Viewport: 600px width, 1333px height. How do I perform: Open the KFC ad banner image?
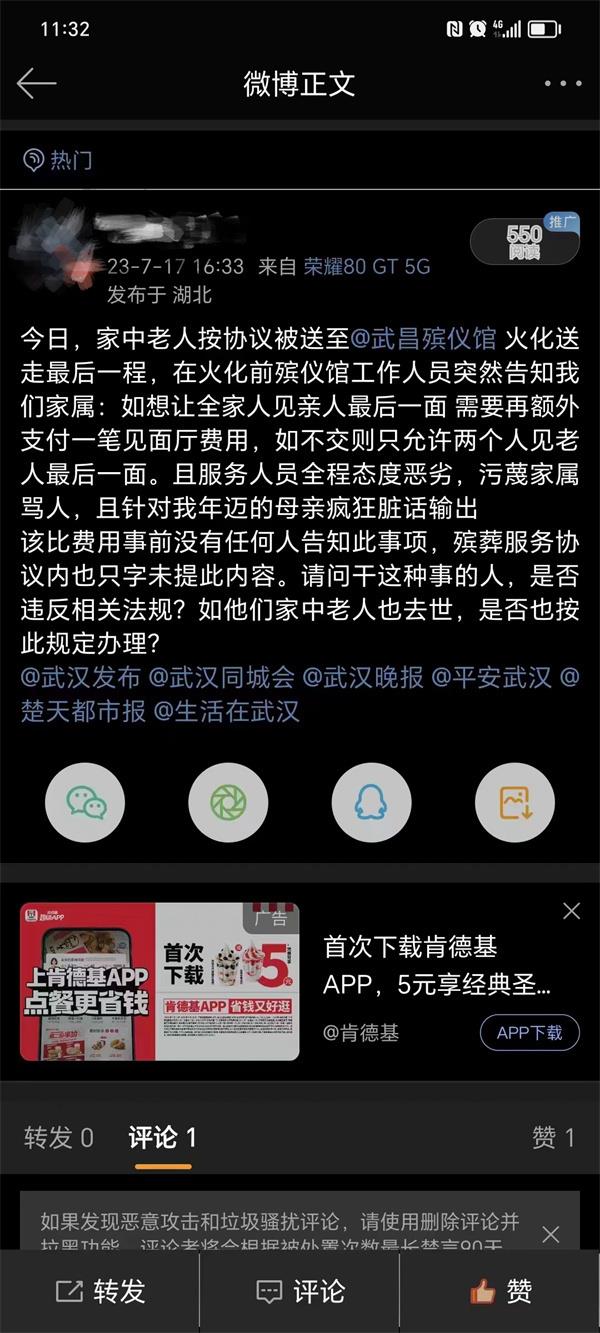(159, 981)
